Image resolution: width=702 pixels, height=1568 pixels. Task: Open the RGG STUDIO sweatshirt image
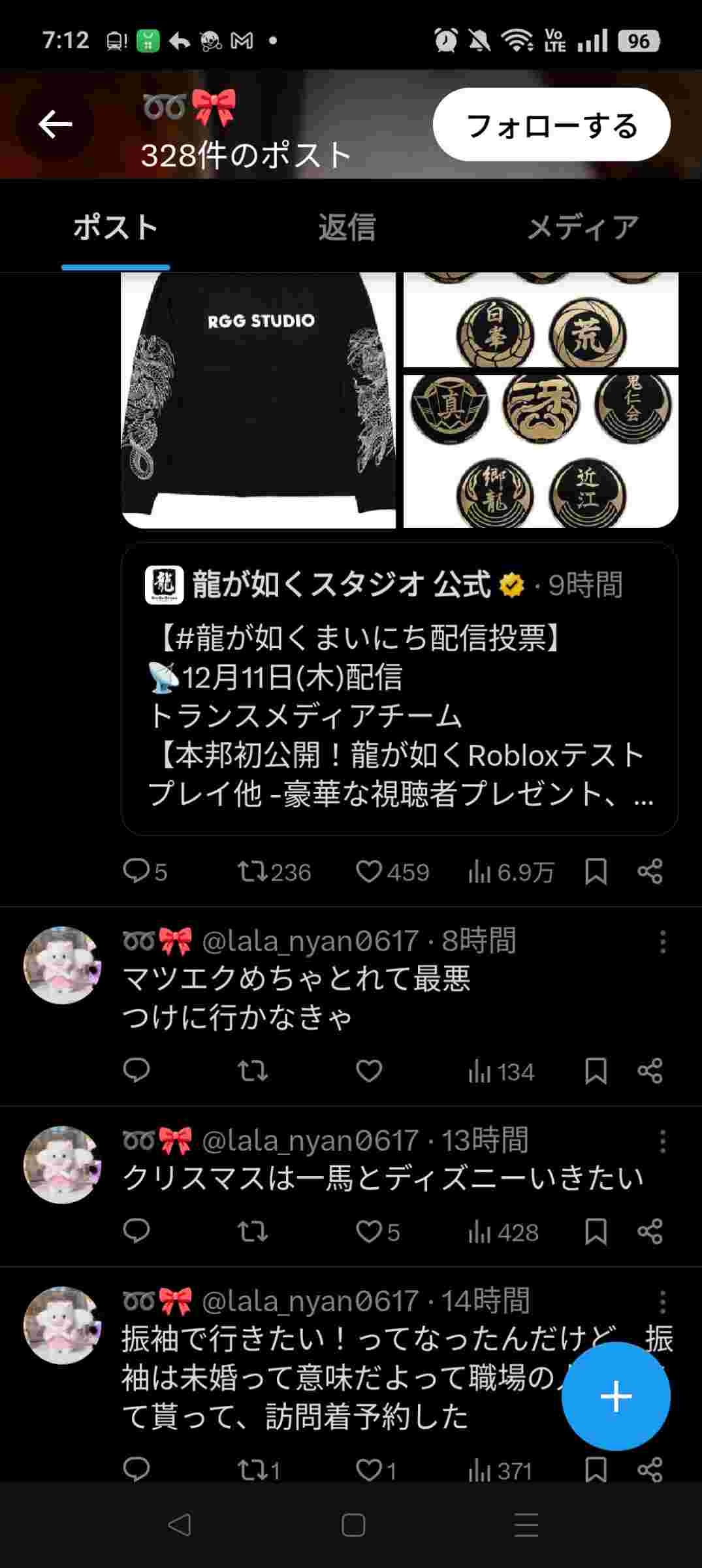tap(259, 400)
